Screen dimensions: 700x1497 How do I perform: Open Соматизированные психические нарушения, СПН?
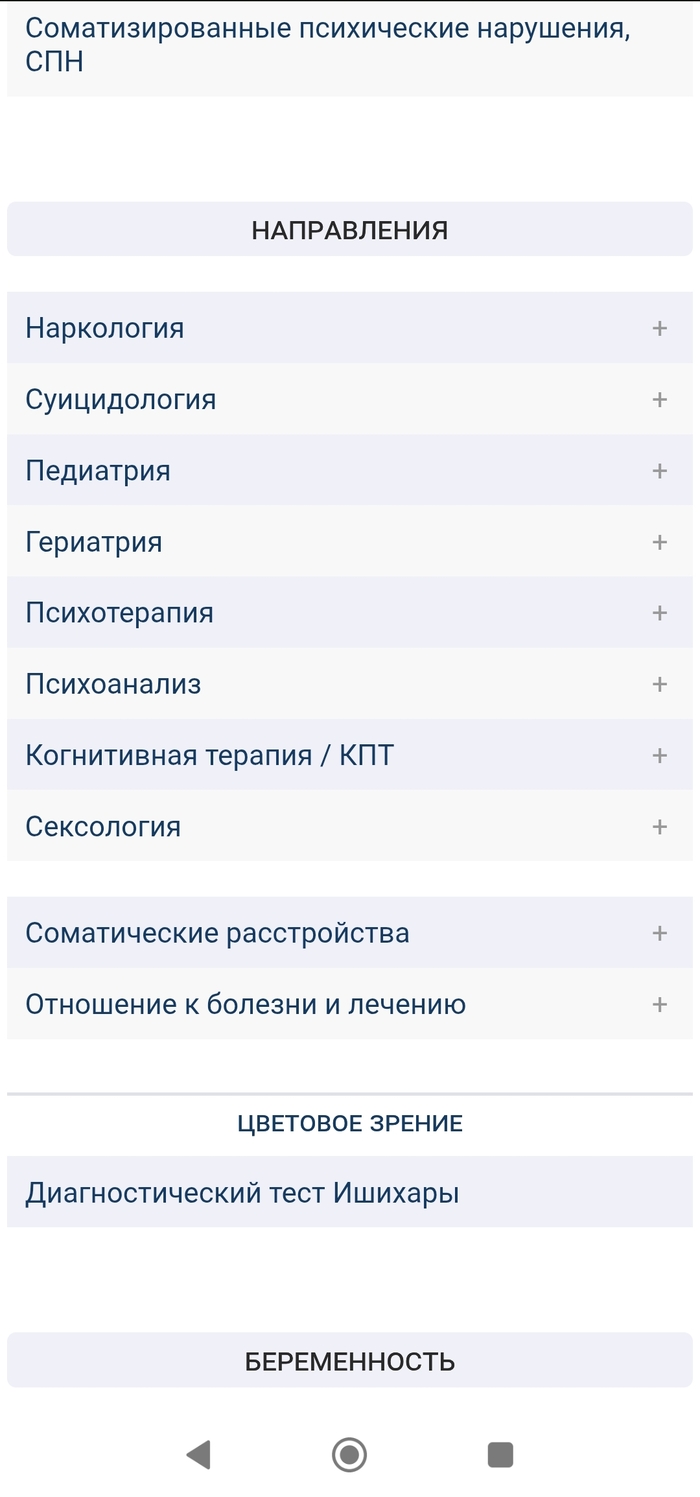[x=328, y=45]
